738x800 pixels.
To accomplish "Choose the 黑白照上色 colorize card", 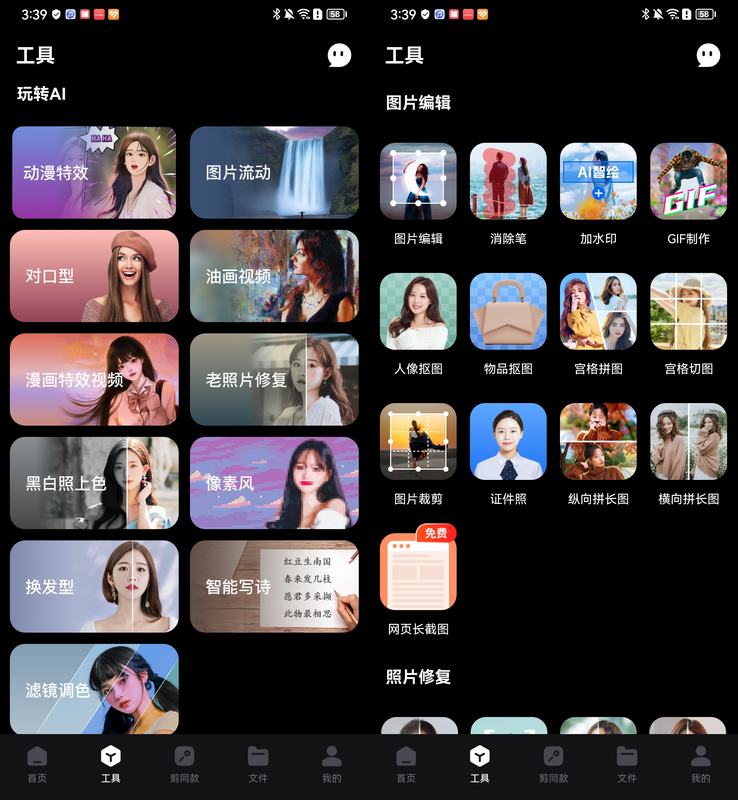I will click(x=94, y=483).
